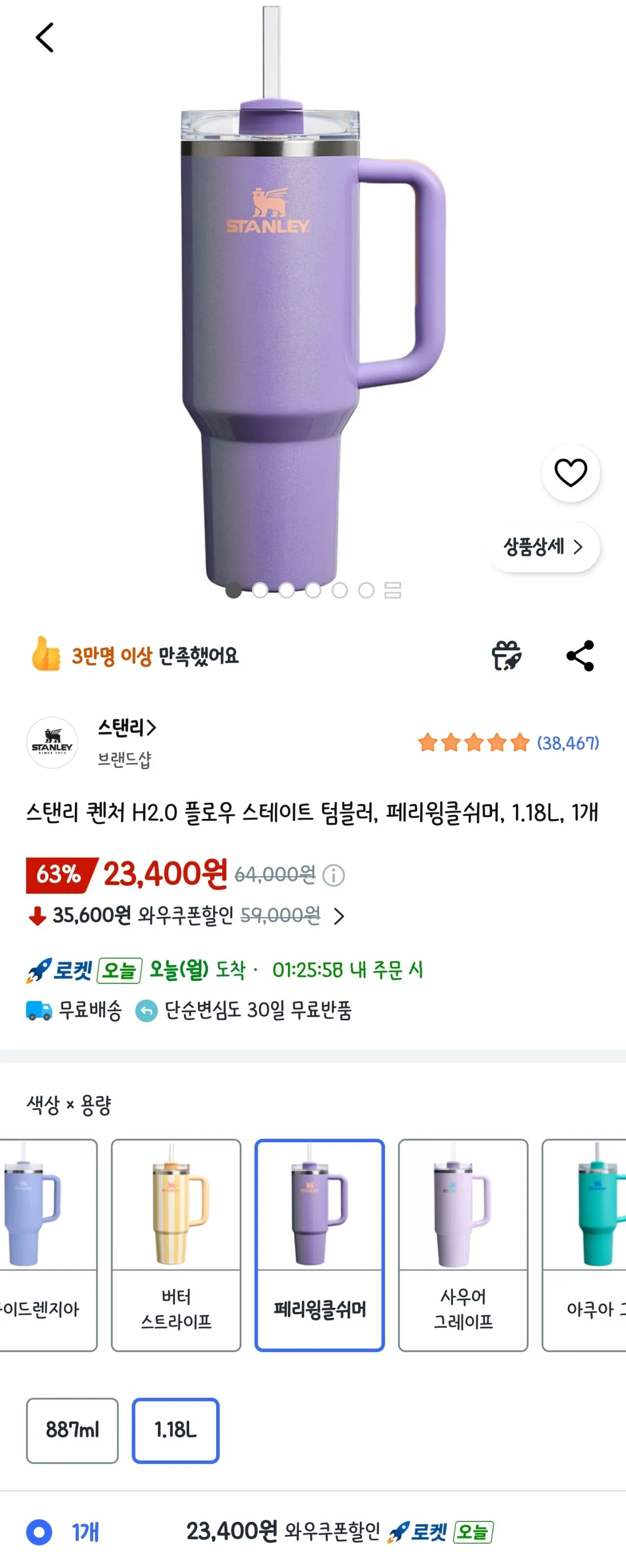Tap the second carousel dot under product image
The height and width of the screenshot is (1568, 626).
tap(260, 589)
